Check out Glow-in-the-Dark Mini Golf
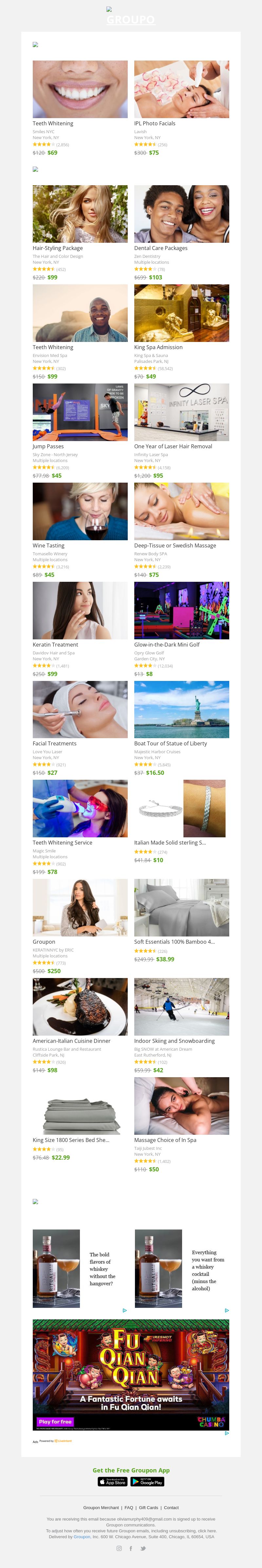The width and height of the screenshot is (262, 1568). coord(181,611)
